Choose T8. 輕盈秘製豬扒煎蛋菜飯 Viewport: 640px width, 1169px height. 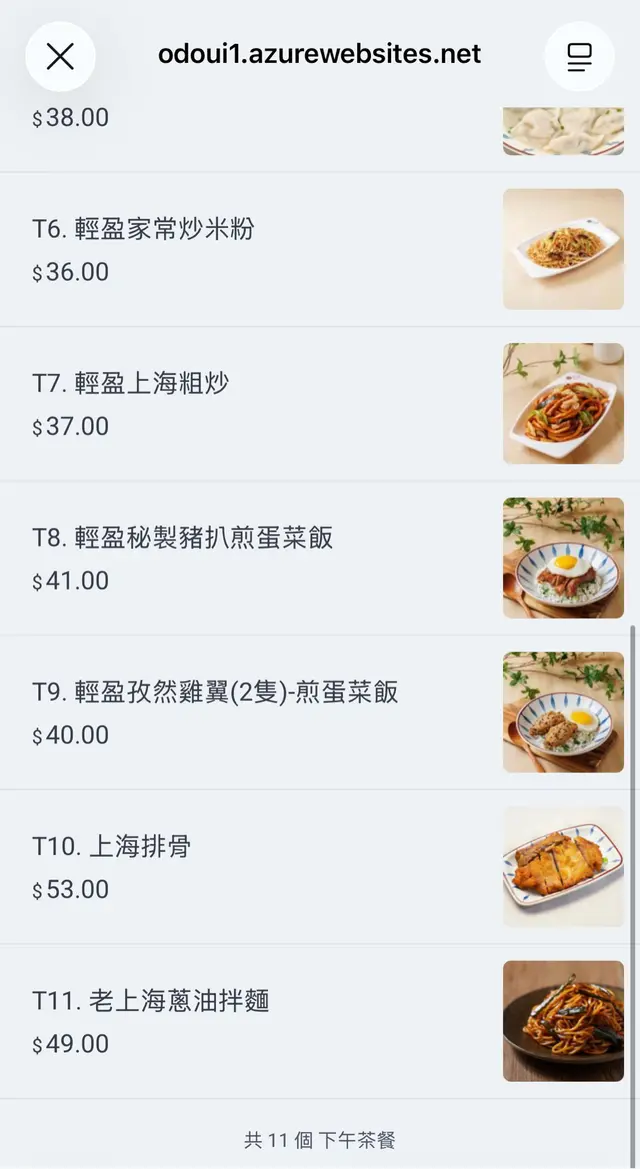point(183,538)
